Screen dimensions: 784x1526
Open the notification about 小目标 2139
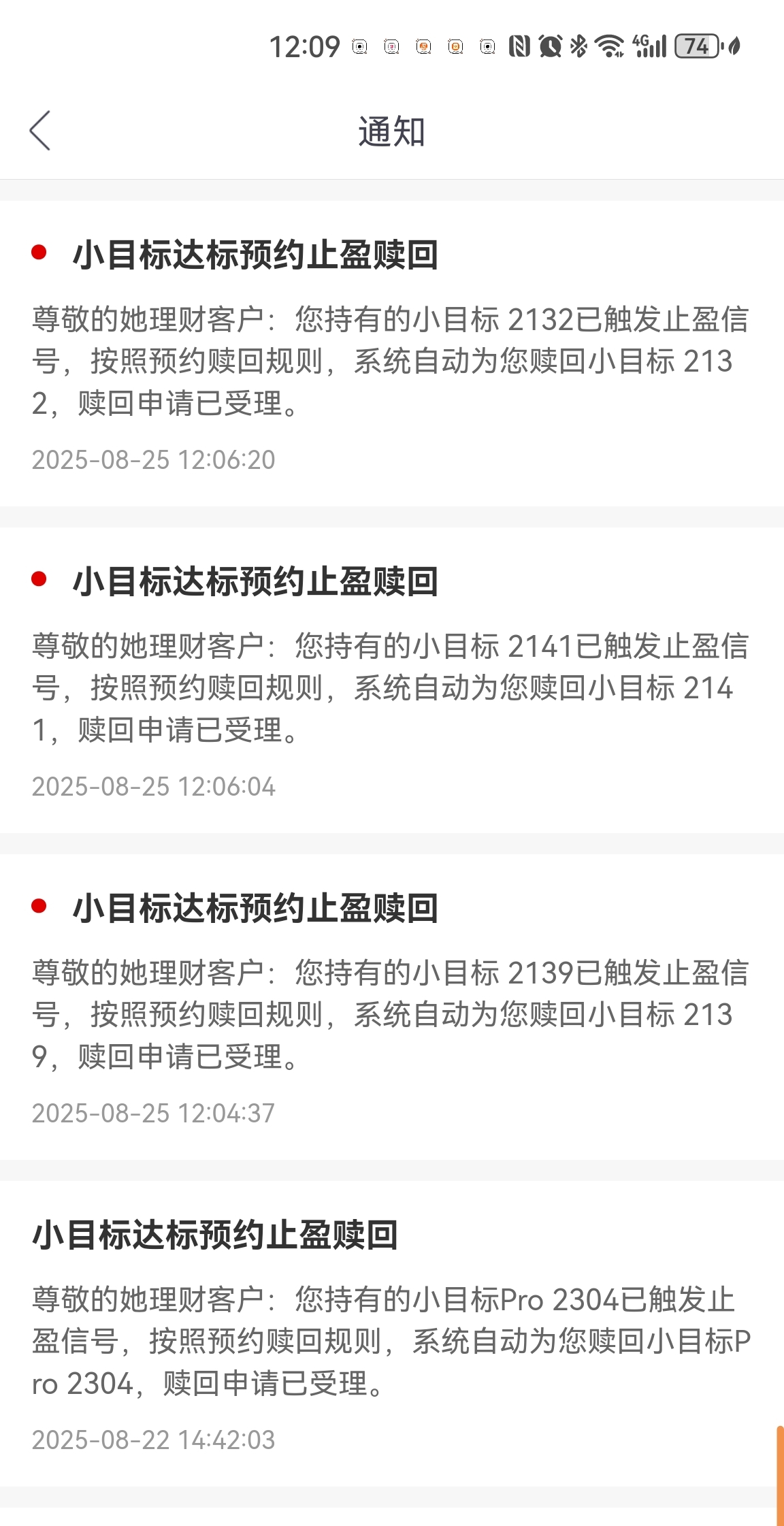tap(392, 1007)
